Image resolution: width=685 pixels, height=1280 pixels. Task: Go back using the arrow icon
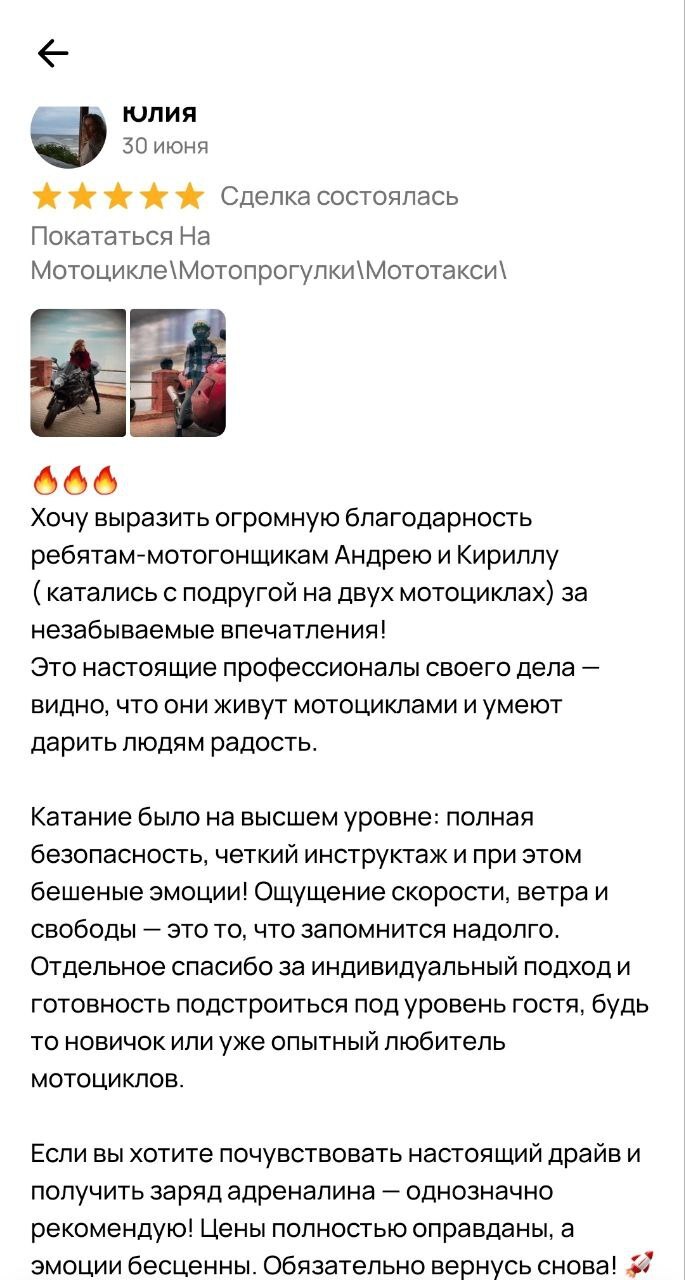pyautogui.click(x=52, y=53)
